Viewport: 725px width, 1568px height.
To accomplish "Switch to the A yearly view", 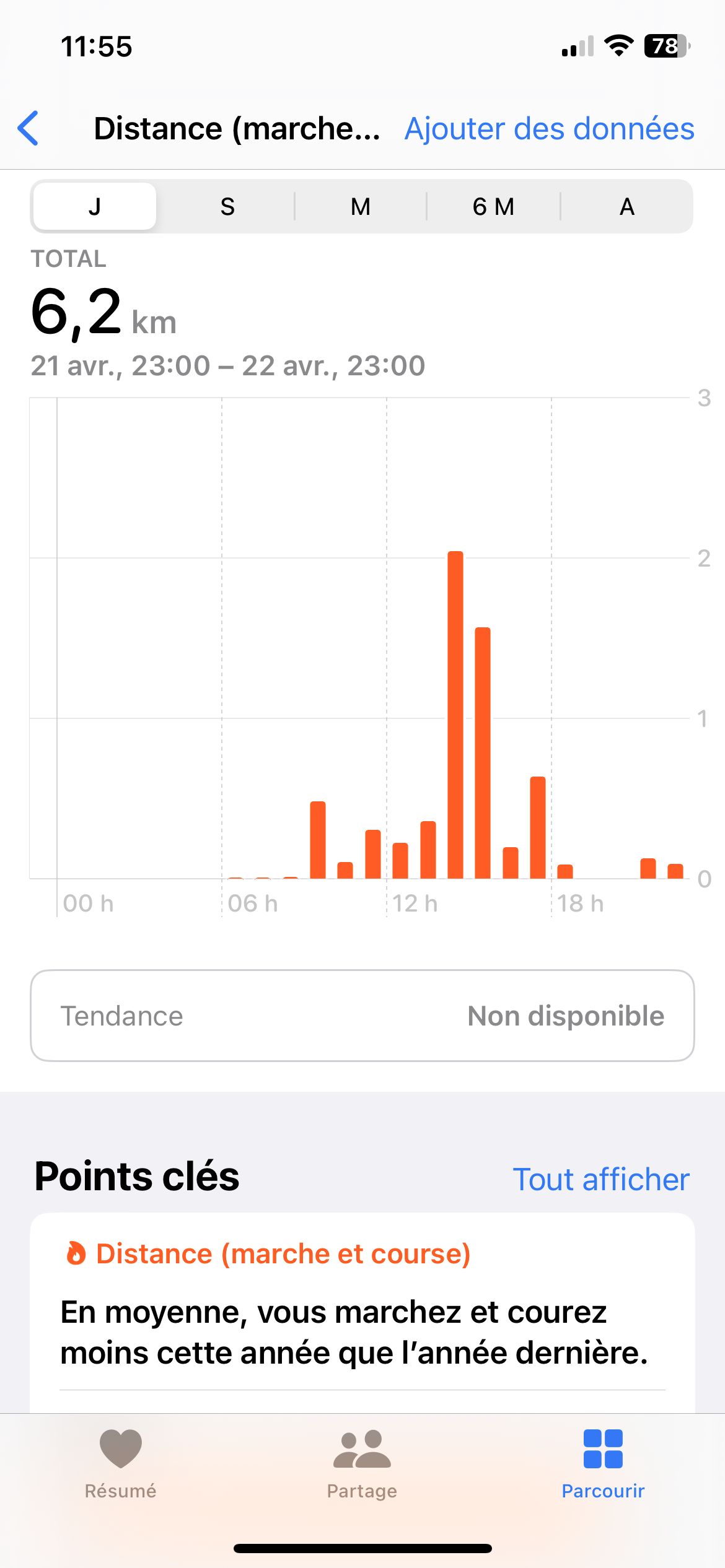I will click(626, 206).
